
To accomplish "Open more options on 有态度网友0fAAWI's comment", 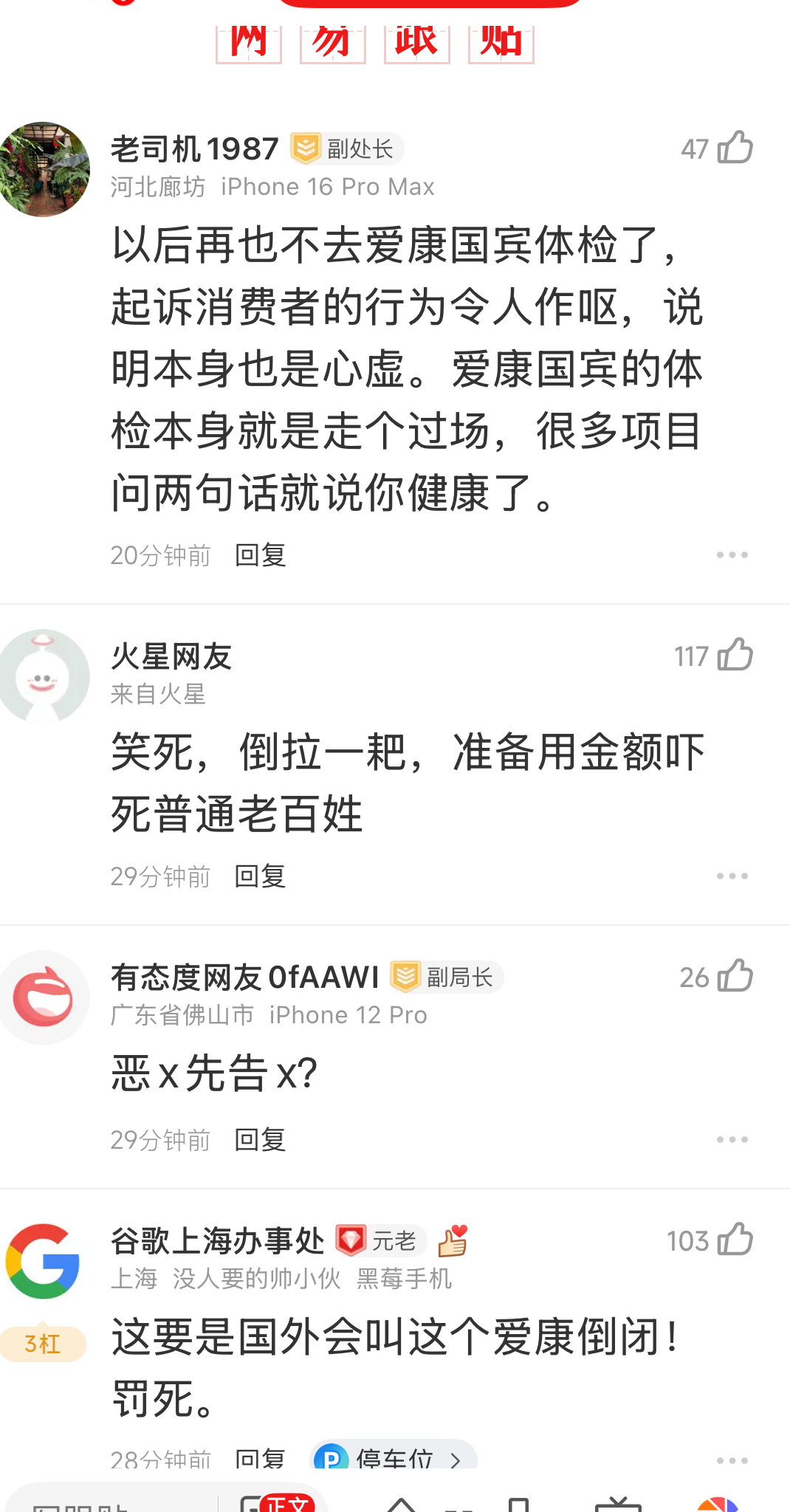I will 732,1140.
